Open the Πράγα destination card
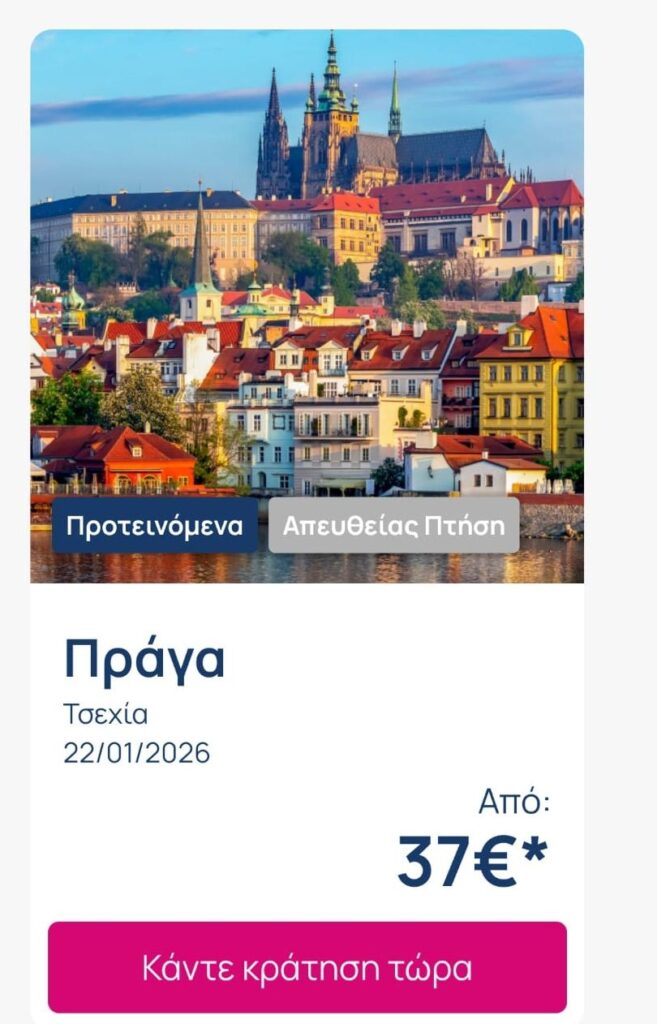657x1024 pixels. coord(145,661)
